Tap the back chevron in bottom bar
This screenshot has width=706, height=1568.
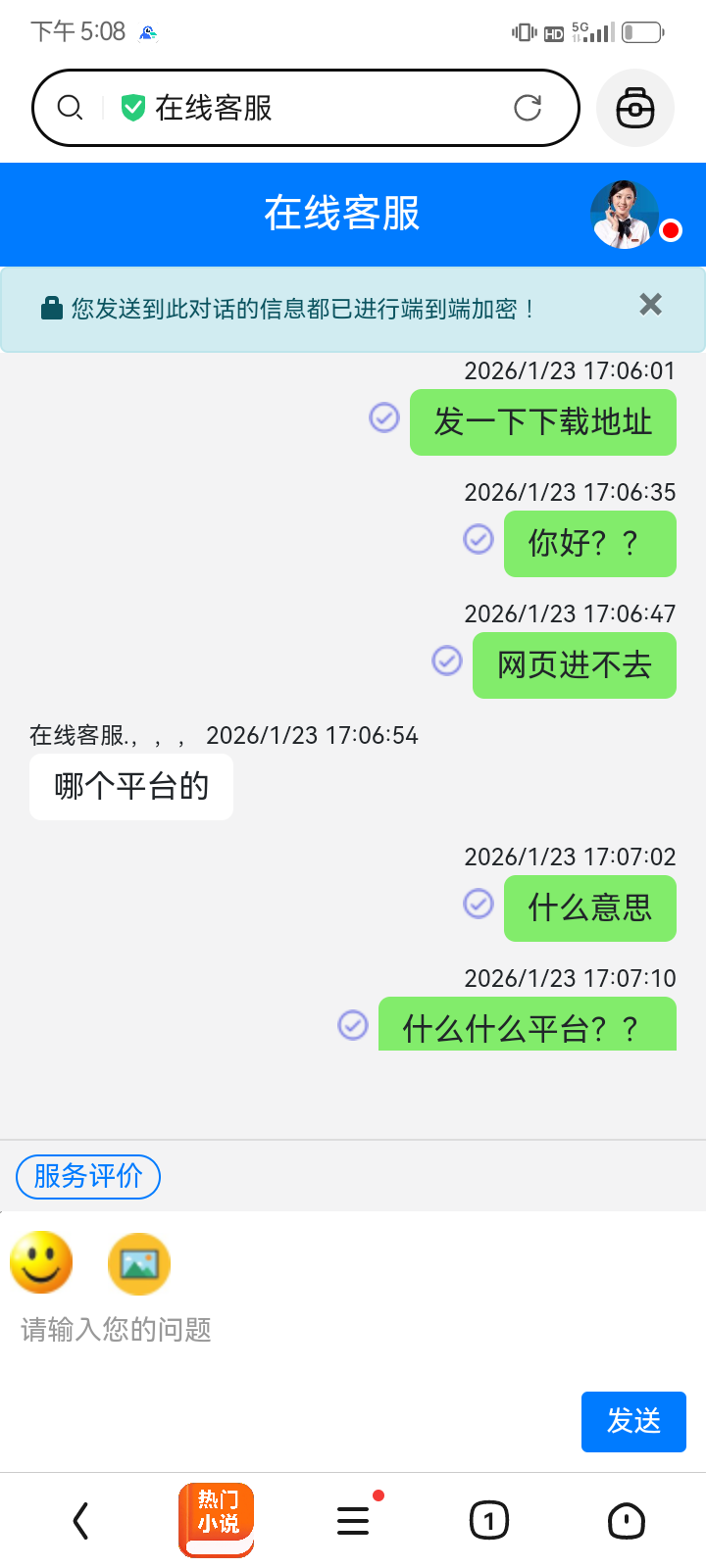[79, 1520]
